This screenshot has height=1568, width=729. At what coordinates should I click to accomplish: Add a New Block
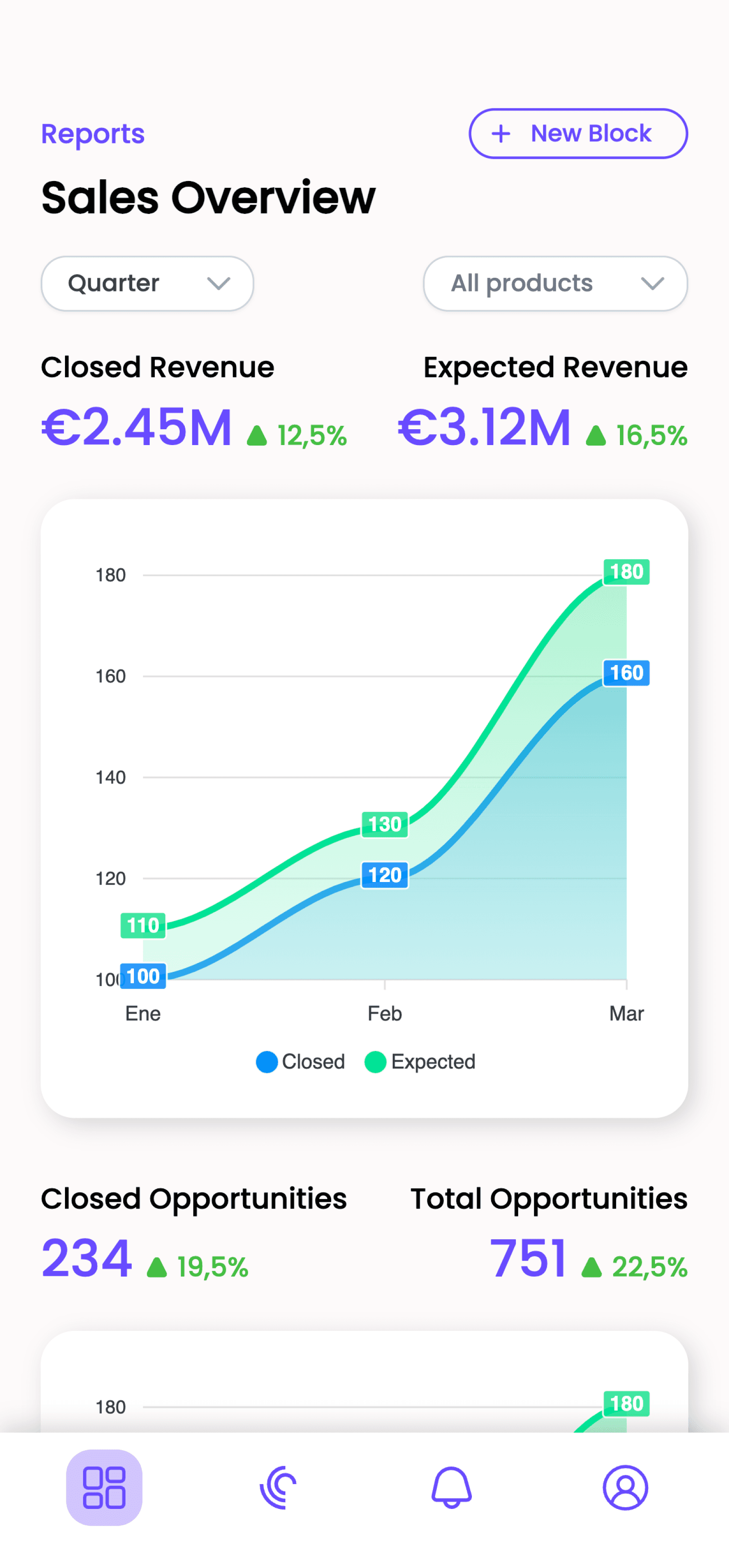coord(578,133)
